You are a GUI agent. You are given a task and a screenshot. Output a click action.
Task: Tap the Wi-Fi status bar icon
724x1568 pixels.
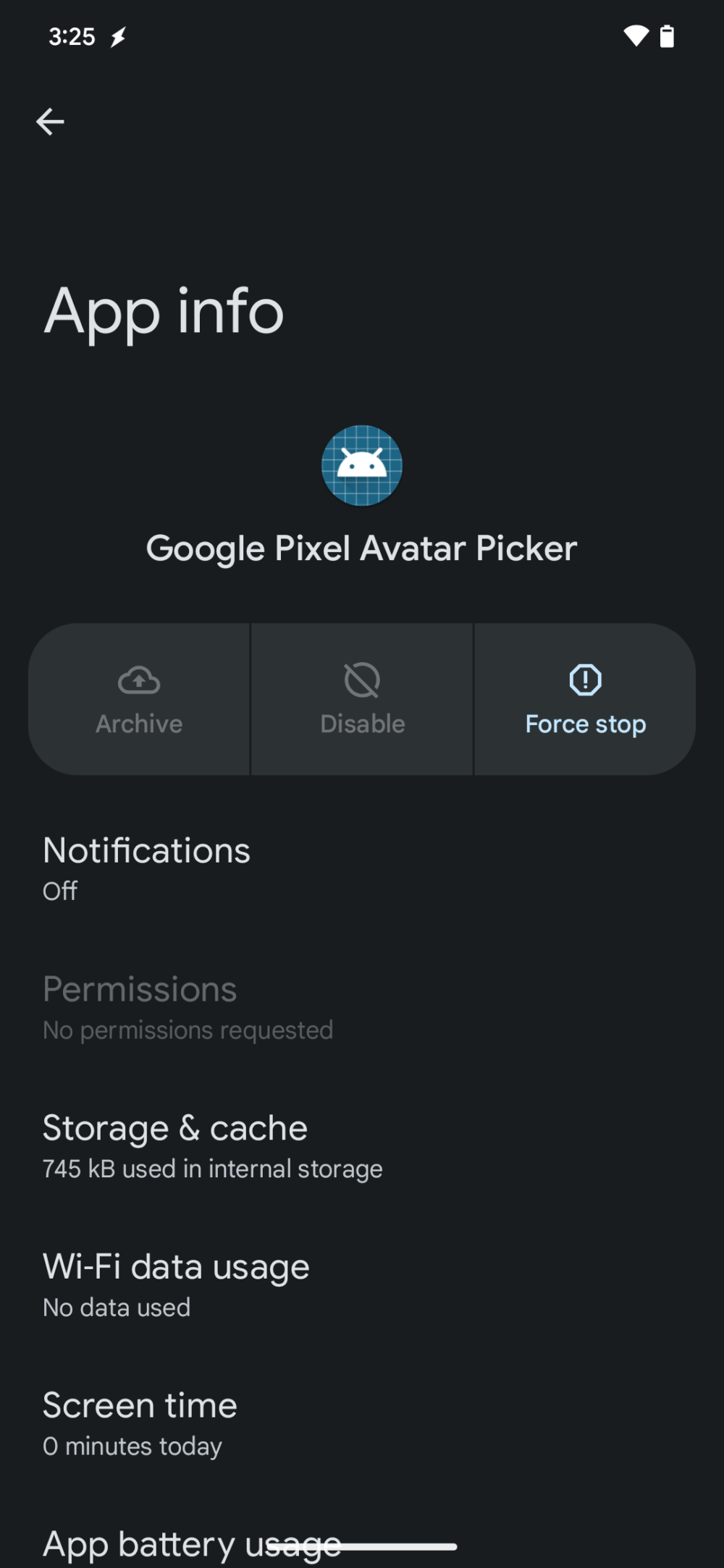click(636, 36)
